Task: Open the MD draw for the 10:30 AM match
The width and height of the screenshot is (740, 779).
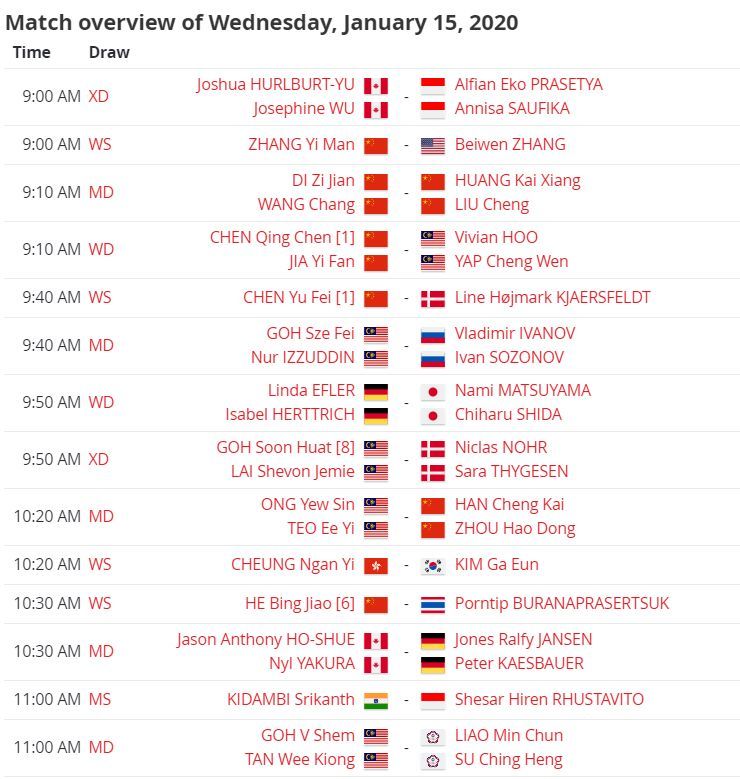Action: pos(101,651)
